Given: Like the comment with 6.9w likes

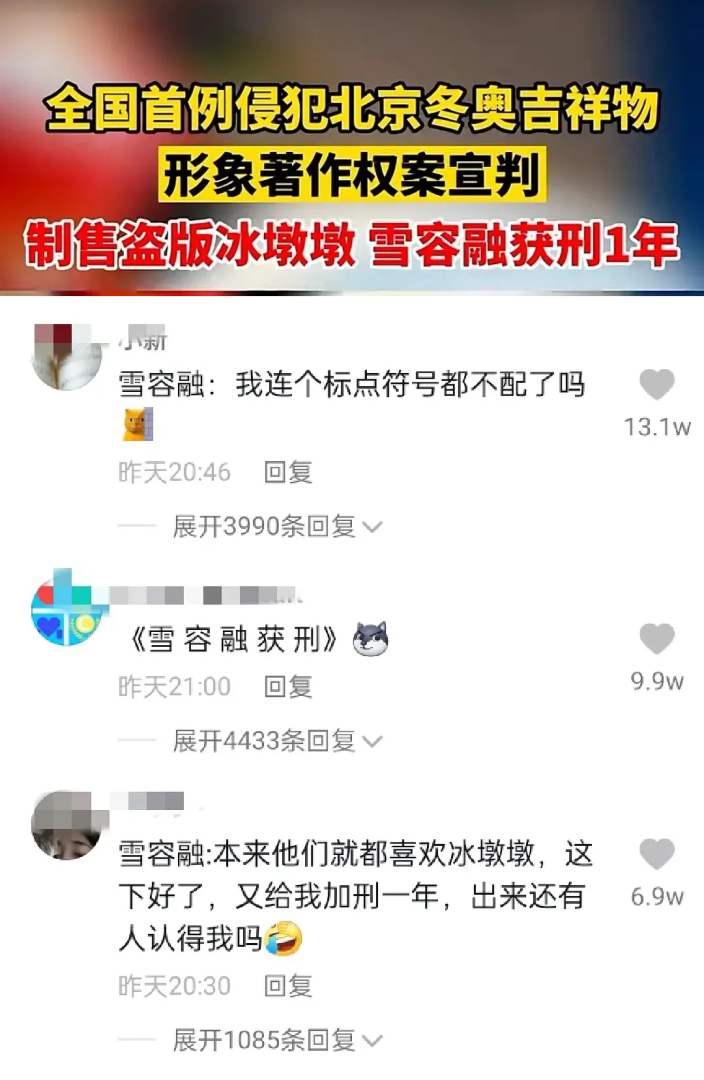Looking at the screenshot, I should 657,854.
